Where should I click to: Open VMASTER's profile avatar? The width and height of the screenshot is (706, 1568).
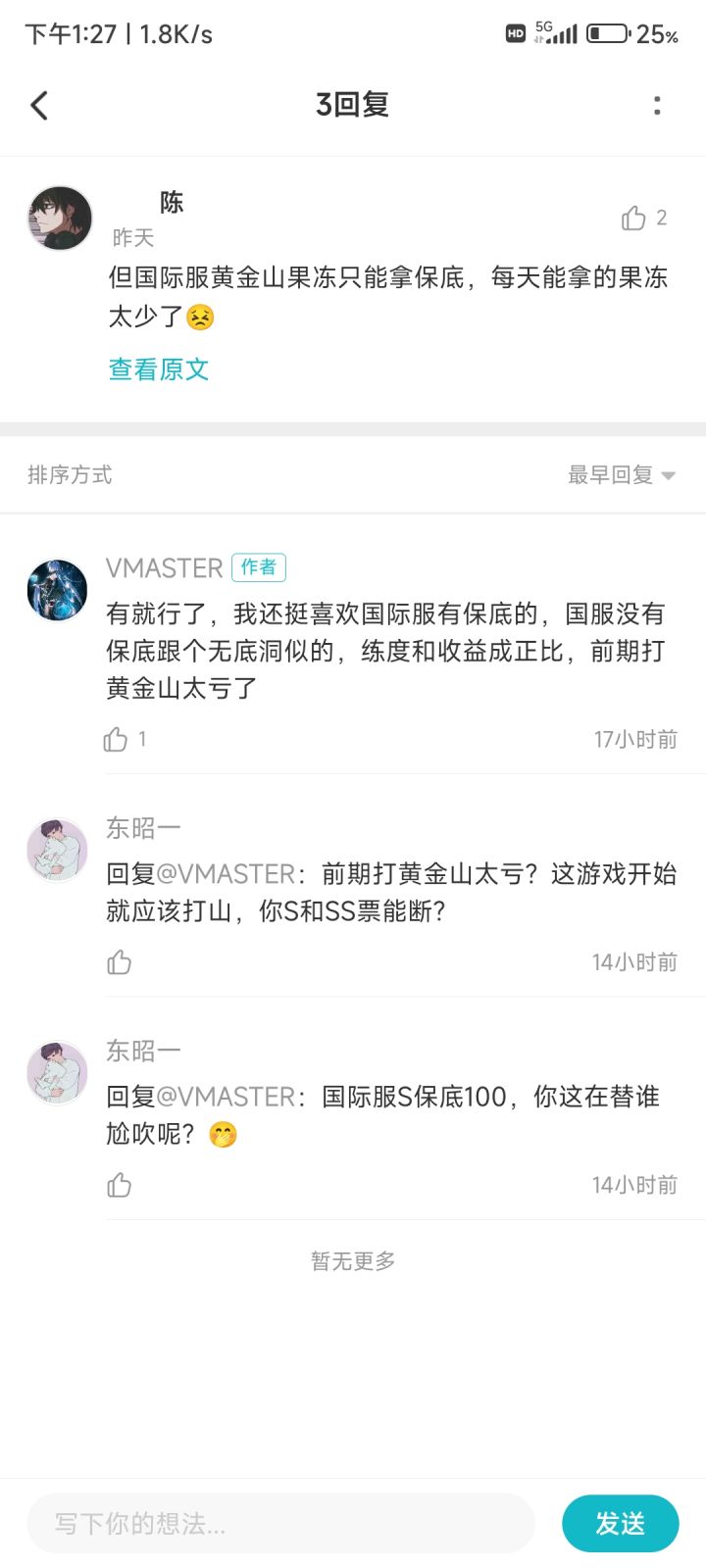(58, 590)
